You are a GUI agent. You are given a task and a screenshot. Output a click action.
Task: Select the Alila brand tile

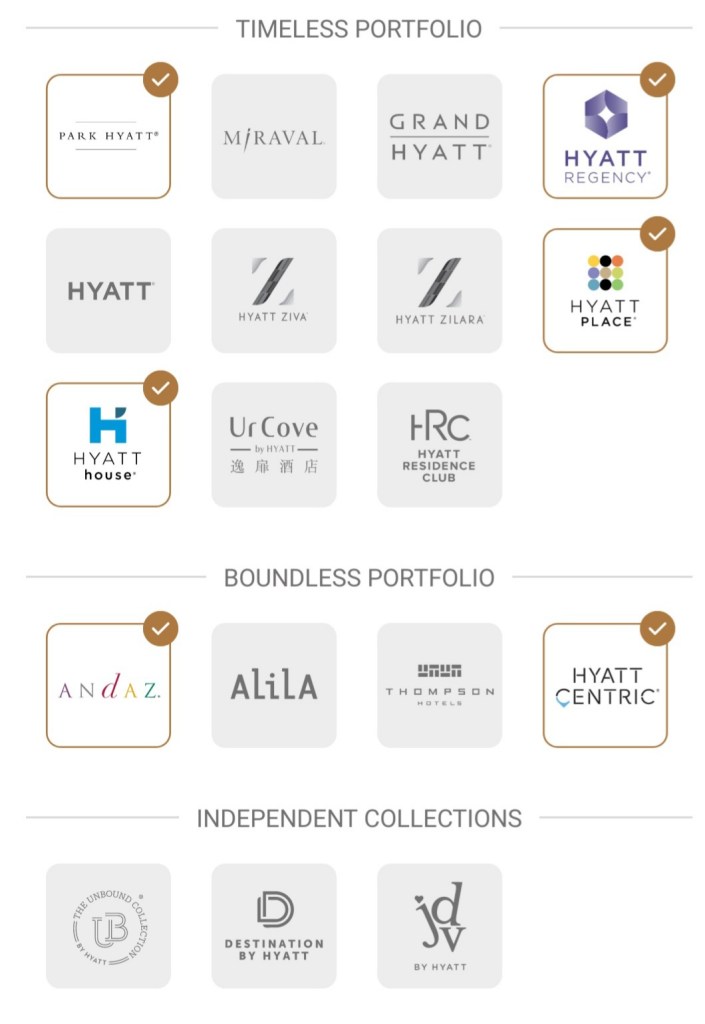tap(274, 686)
